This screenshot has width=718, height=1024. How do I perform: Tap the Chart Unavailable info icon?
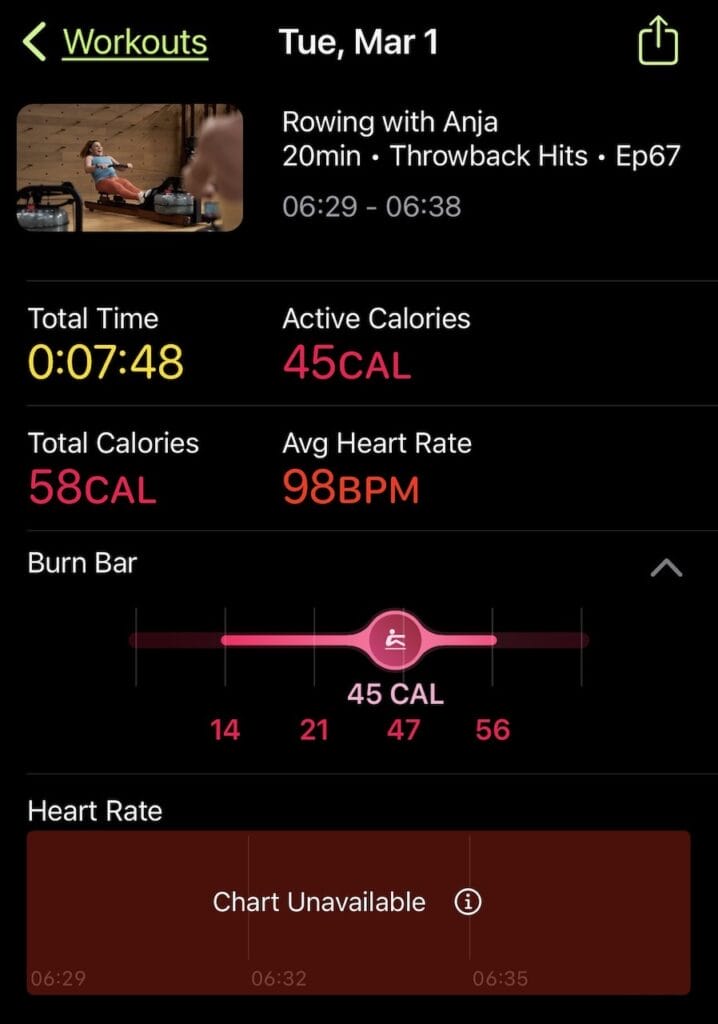point(467,902)
